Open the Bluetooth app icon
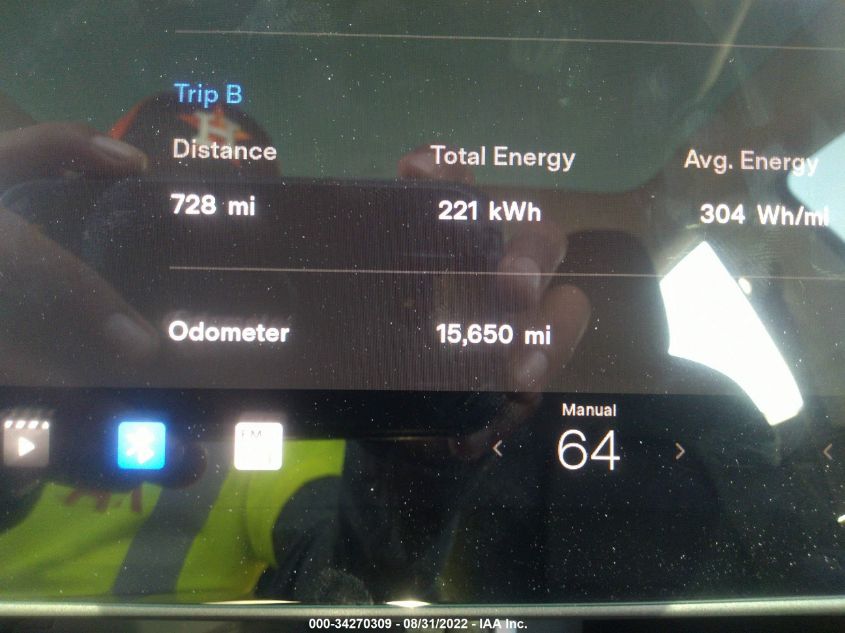The image size is (845, 633). point(141,445)
